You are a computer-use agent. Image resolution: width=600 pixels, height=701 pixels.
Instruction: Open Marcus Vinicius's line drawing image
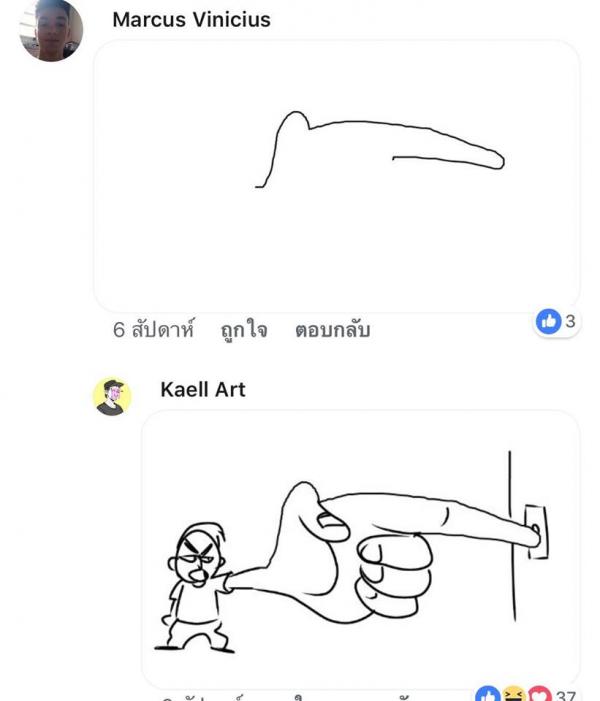(337, 175)
